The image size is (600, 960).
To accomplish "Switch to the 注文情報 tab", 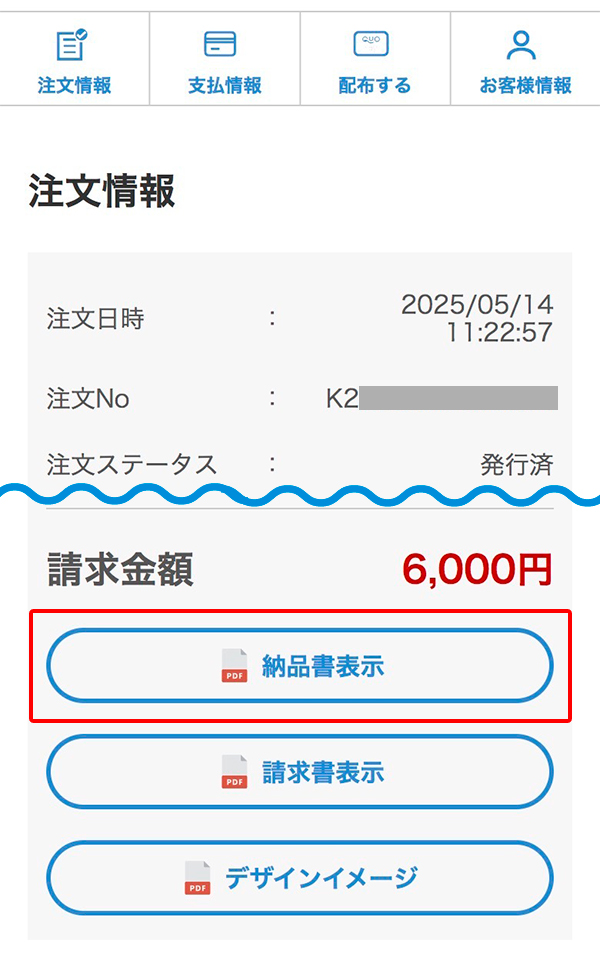I will point(74,60).
